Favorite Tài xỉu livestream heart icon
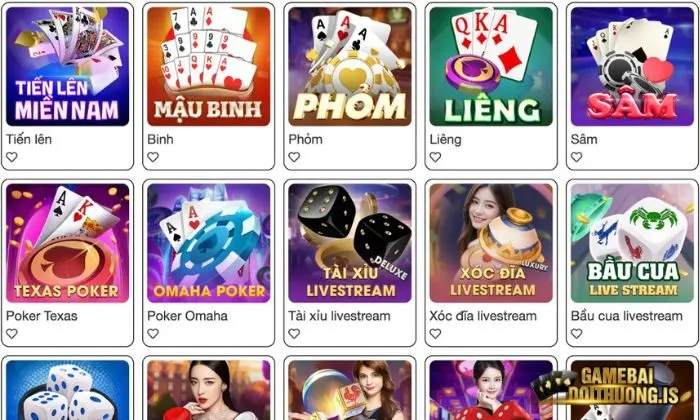The image size is (700, 420). (295, 334)
